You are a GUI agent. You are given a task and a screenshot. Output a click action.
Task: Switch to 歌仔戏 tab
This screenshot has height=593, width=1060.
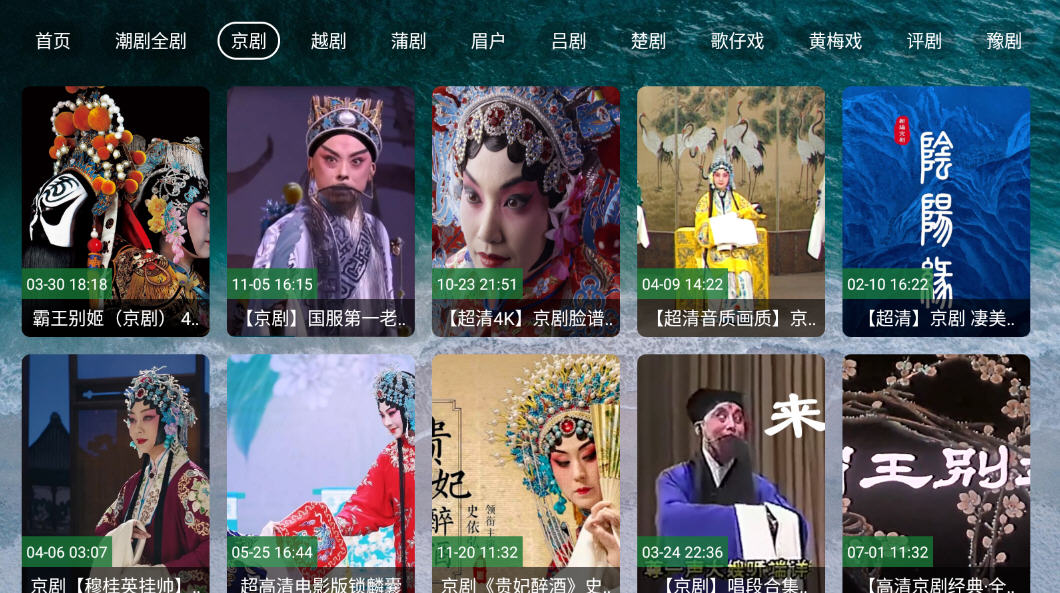(x=737, y=41)
